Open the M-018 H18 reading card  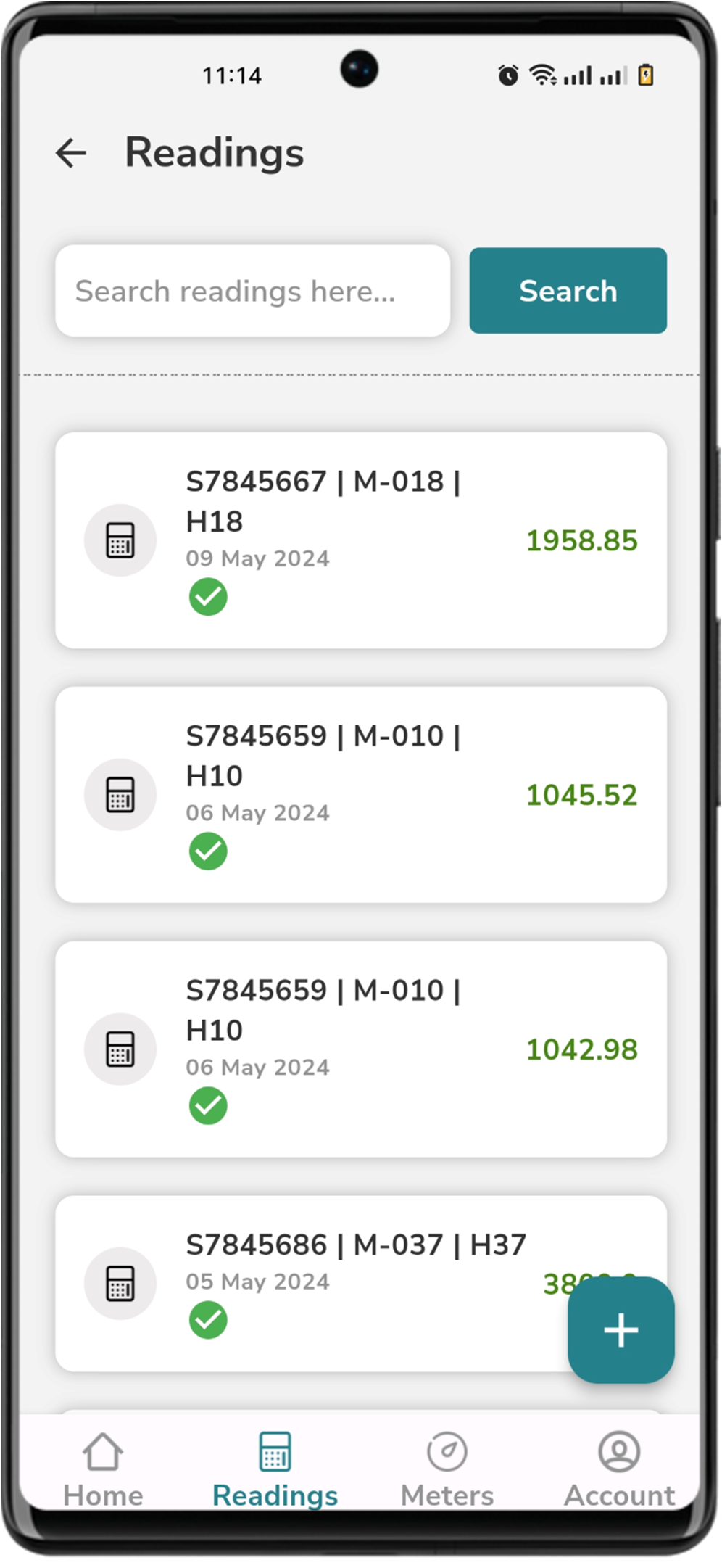360,540
